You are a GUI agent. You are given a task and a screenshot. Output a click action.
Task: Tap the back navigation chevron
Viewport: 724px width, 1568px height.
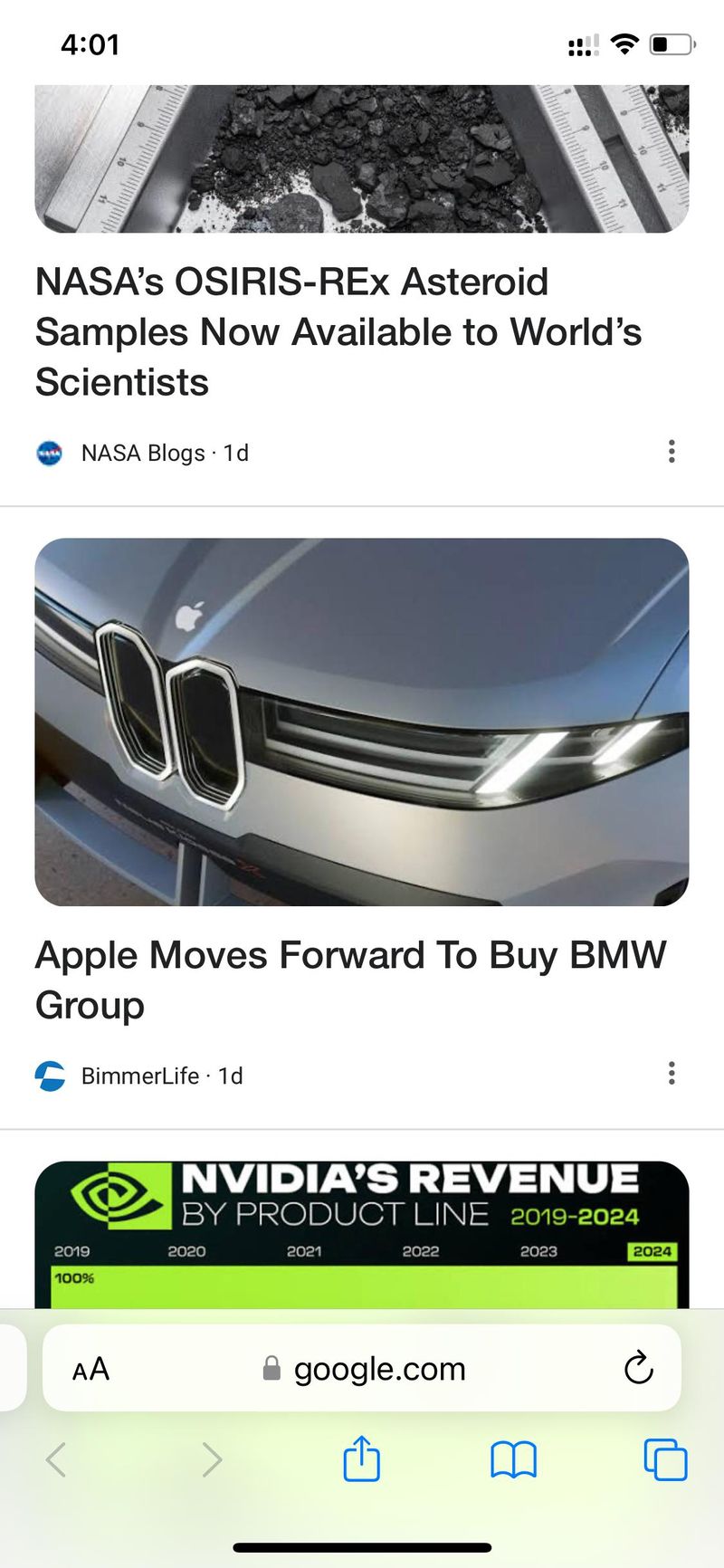click(x=56, y=1458)
